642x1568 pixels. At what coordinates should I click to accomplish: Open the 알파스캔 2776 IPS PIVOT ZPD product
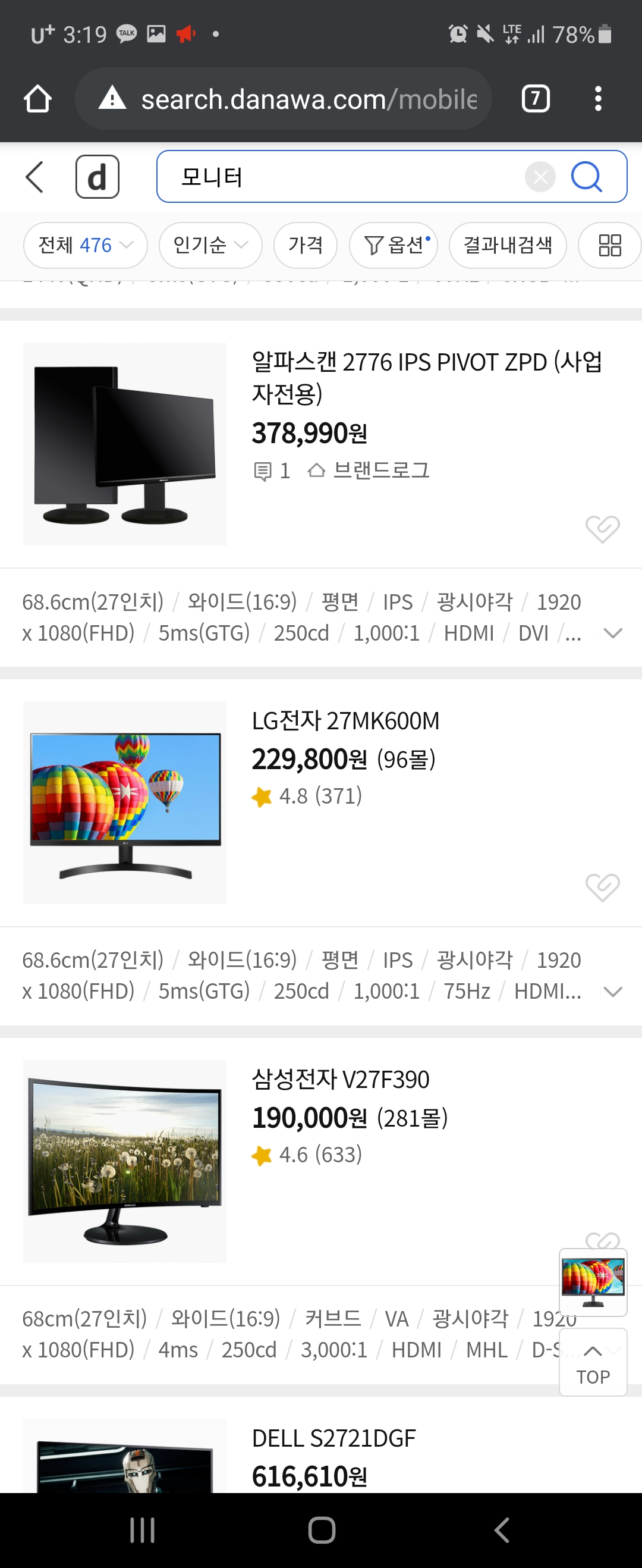point(427,377)
